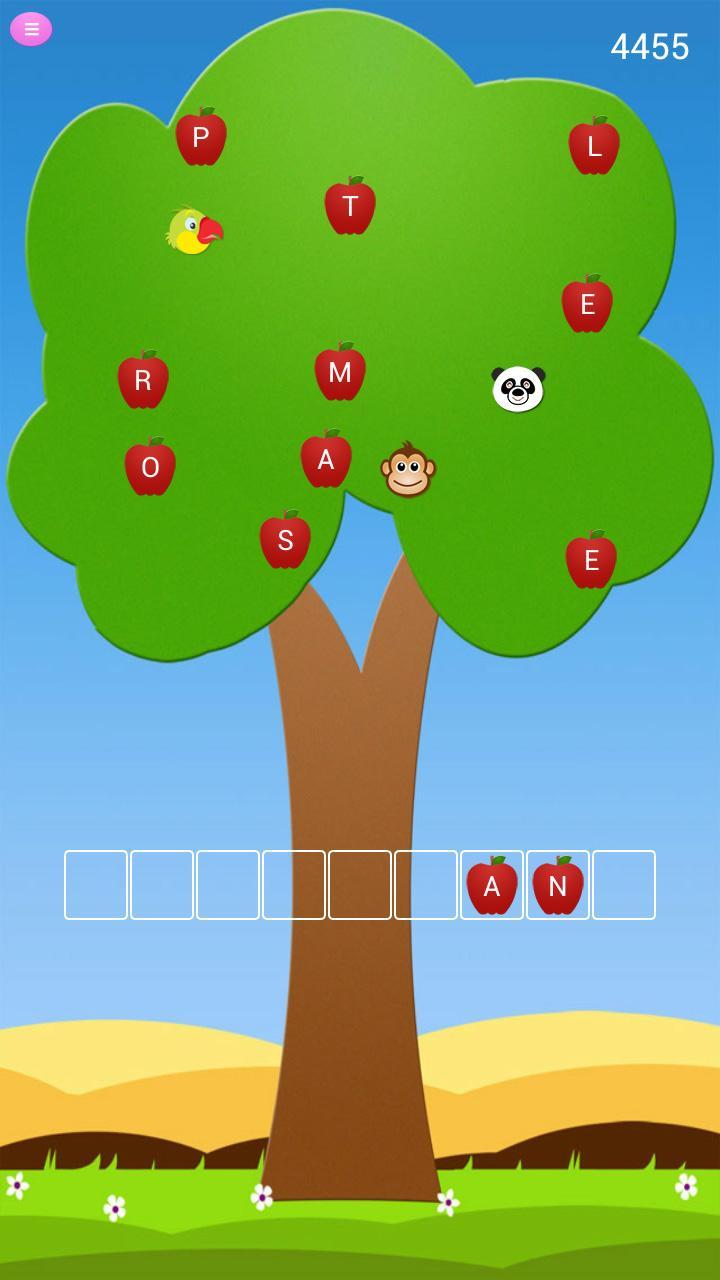This screenshot has height=1280, width=720.
Task: Tap the A apple beside the monkey
Action: [x=326, y=460]
